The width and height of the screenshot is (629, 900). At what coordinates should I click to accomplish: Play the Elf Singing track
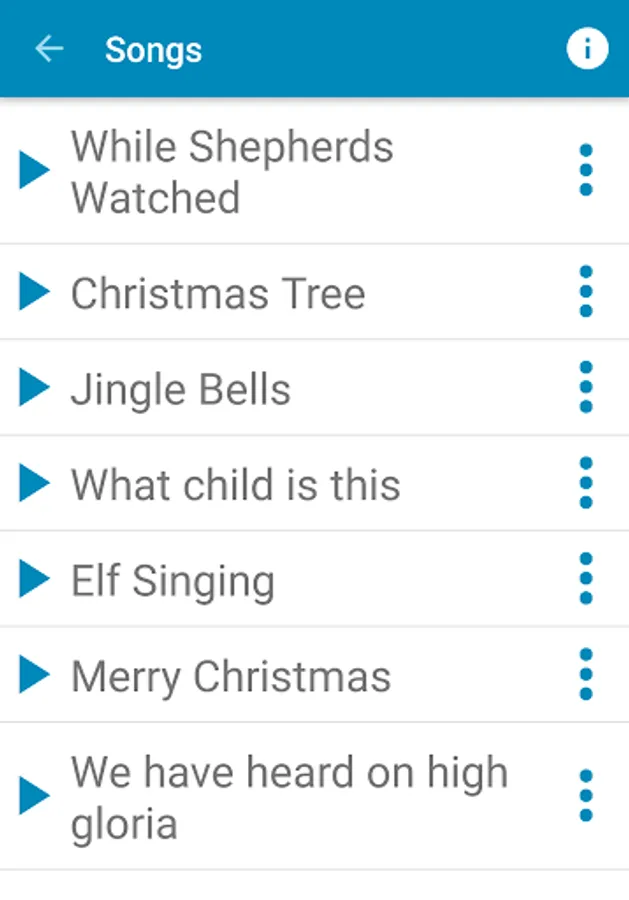(35, 579)
